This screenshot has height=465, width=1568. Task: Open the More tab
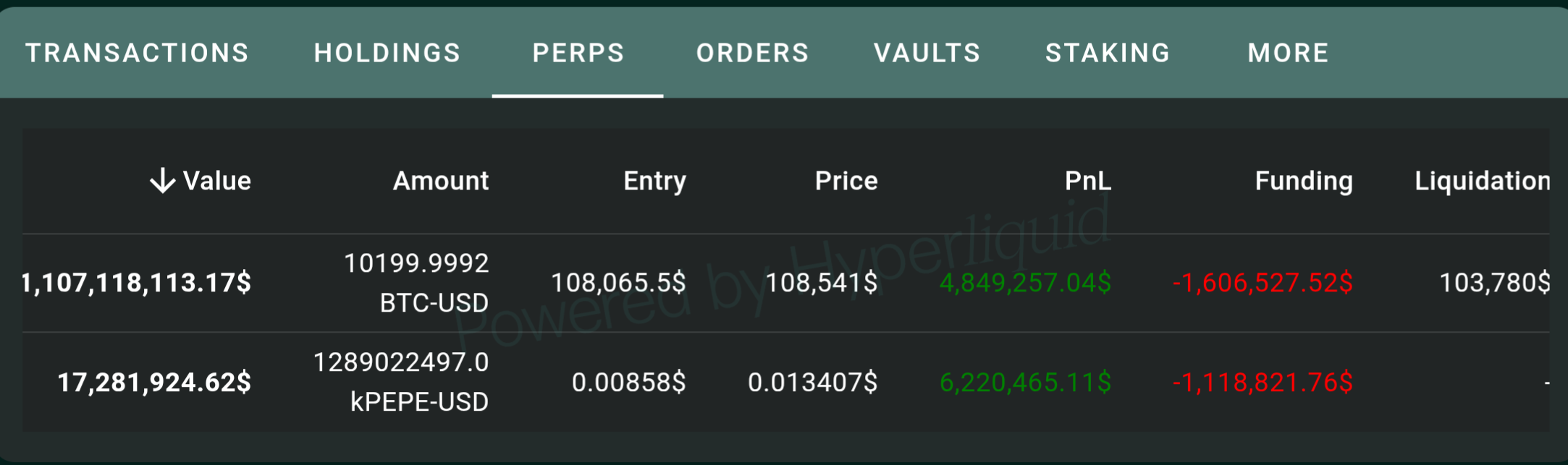coord(1288,53)
